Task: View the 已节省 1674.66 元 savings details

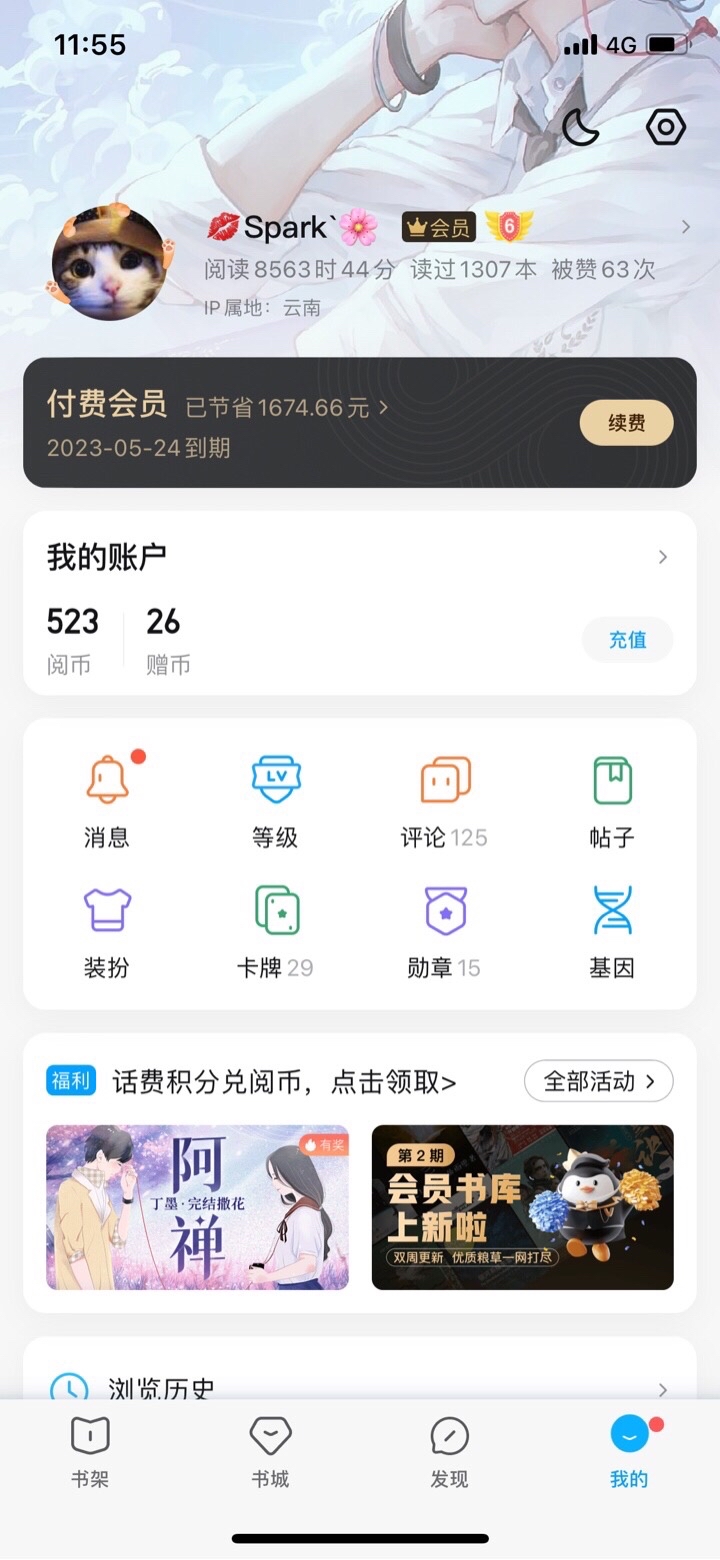Action: [287, 408]
